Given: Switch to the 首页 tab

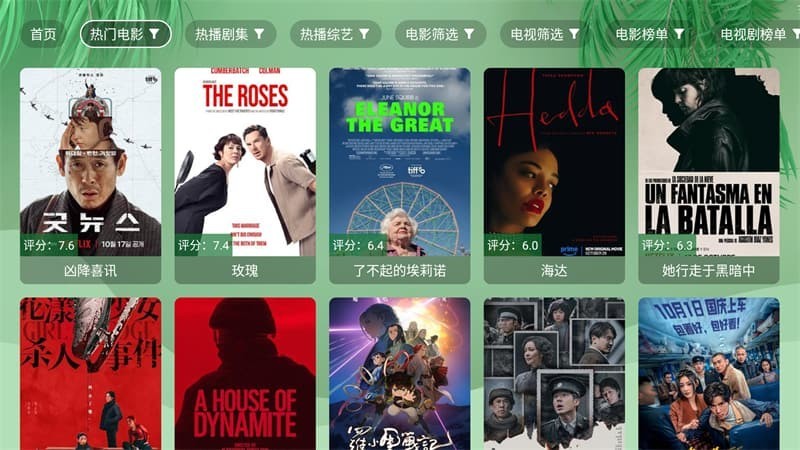Looking at the screenshot, I should [43, 34].
